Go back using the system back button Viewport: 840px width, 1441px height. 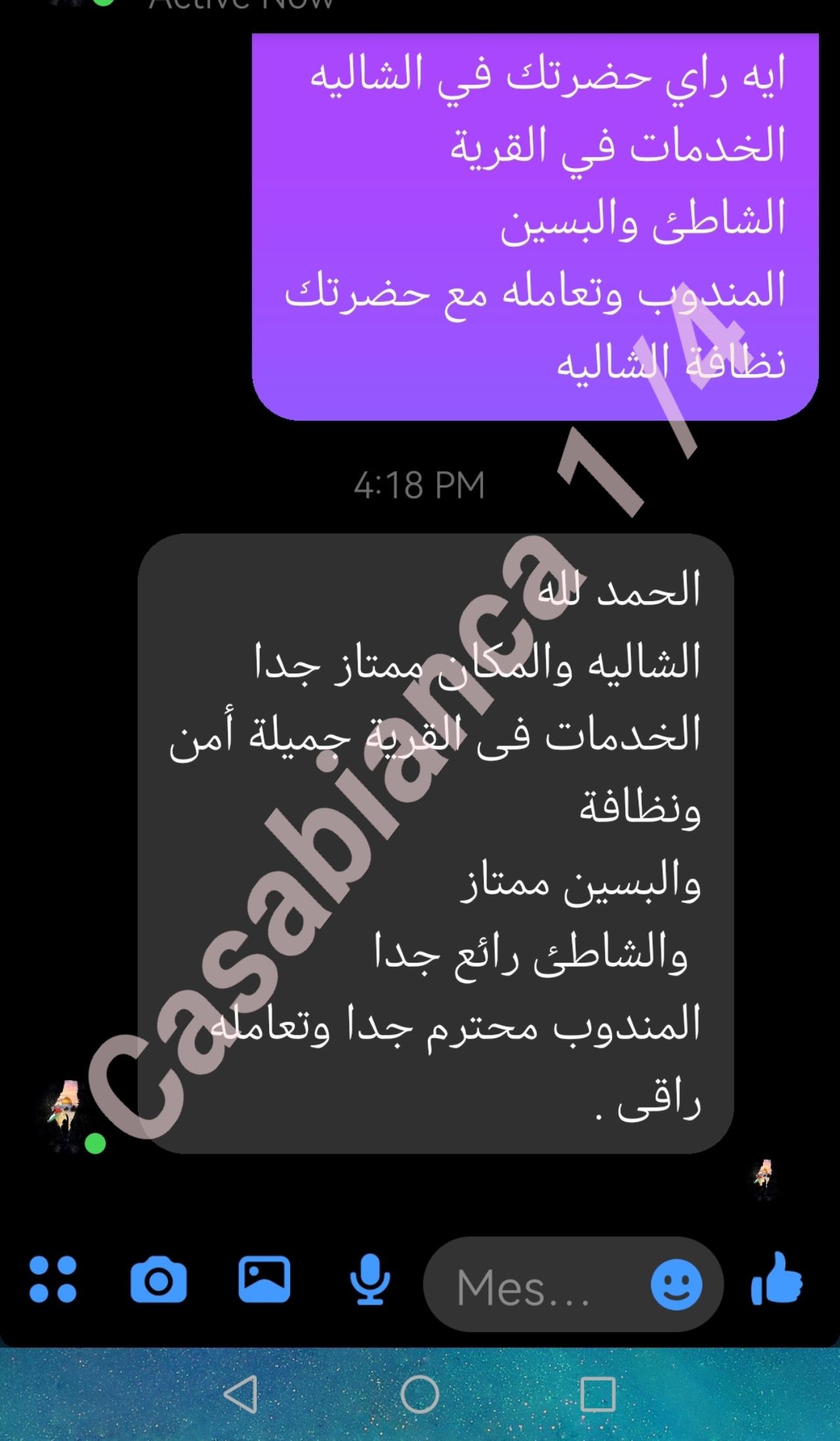[x=241, y=1394]
